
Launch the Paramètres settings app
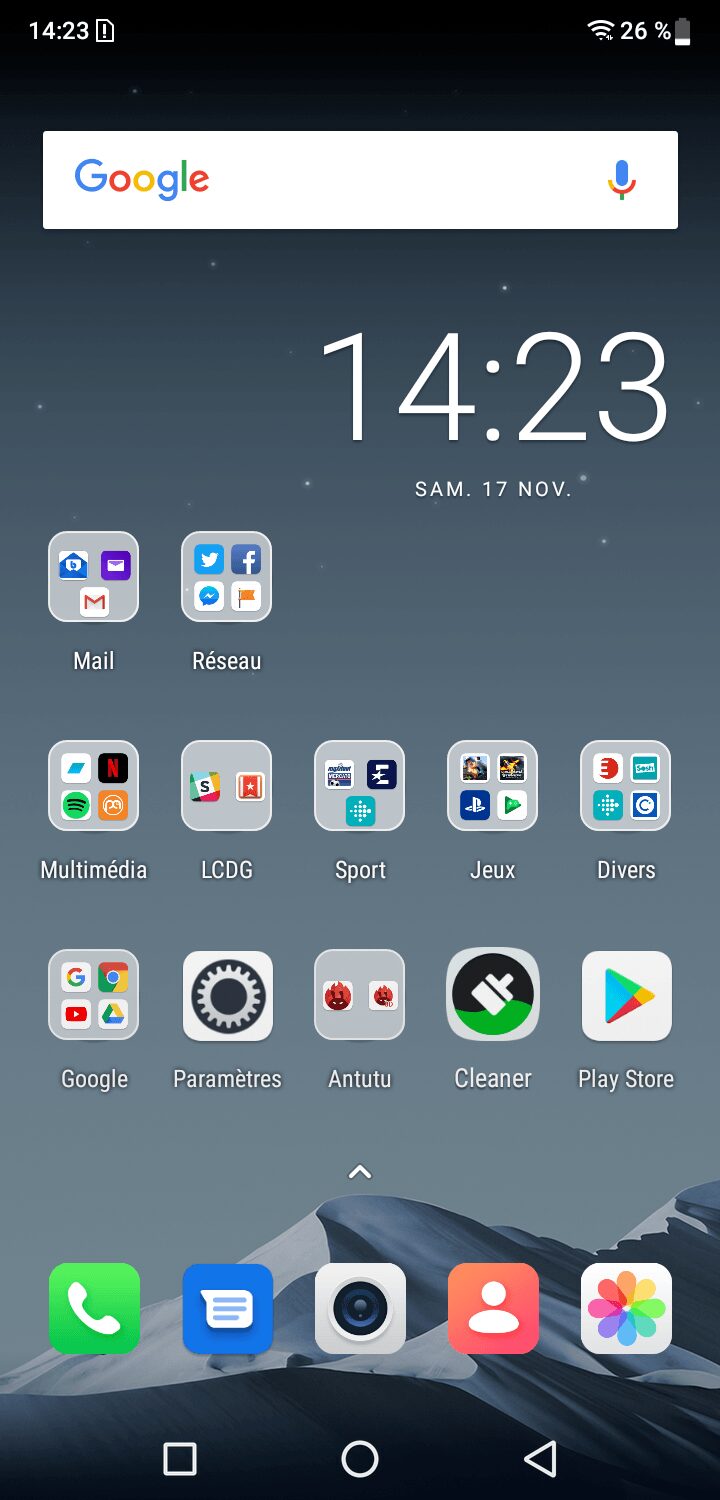click(227, 995)
